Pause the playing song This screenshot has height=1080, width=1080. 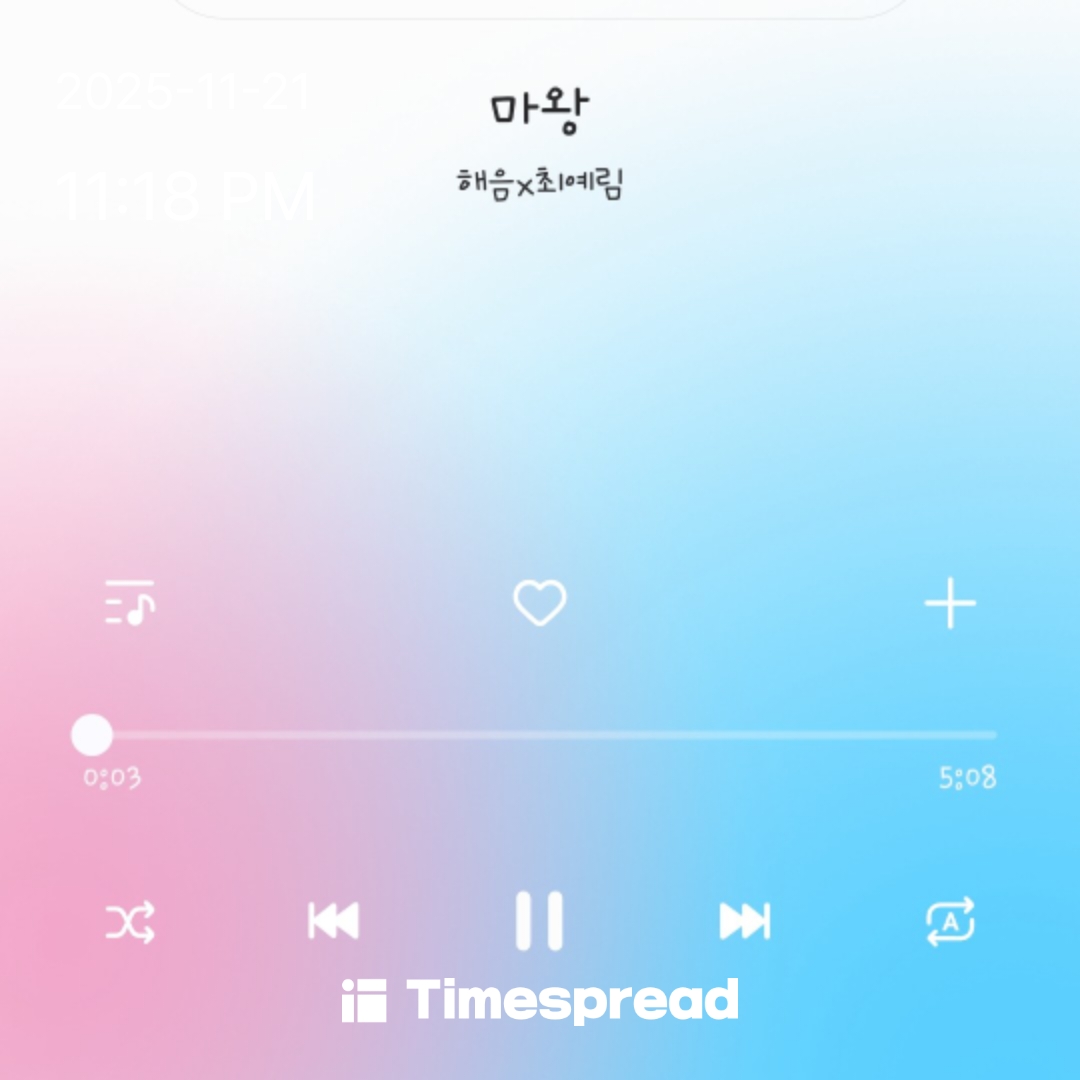pyautogui.click(x=539, y=921)
